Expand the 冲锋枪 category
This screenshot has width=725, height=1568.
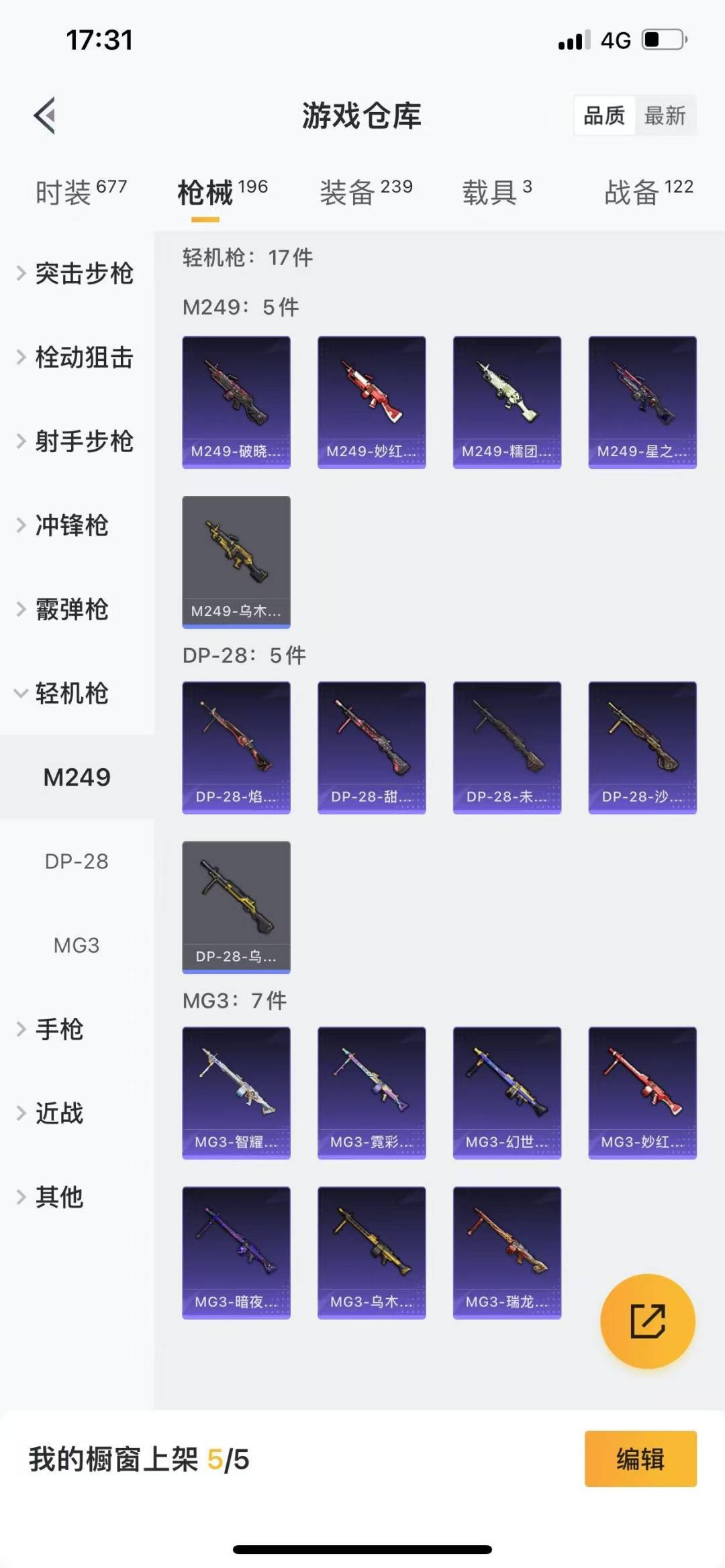point(70,525)
